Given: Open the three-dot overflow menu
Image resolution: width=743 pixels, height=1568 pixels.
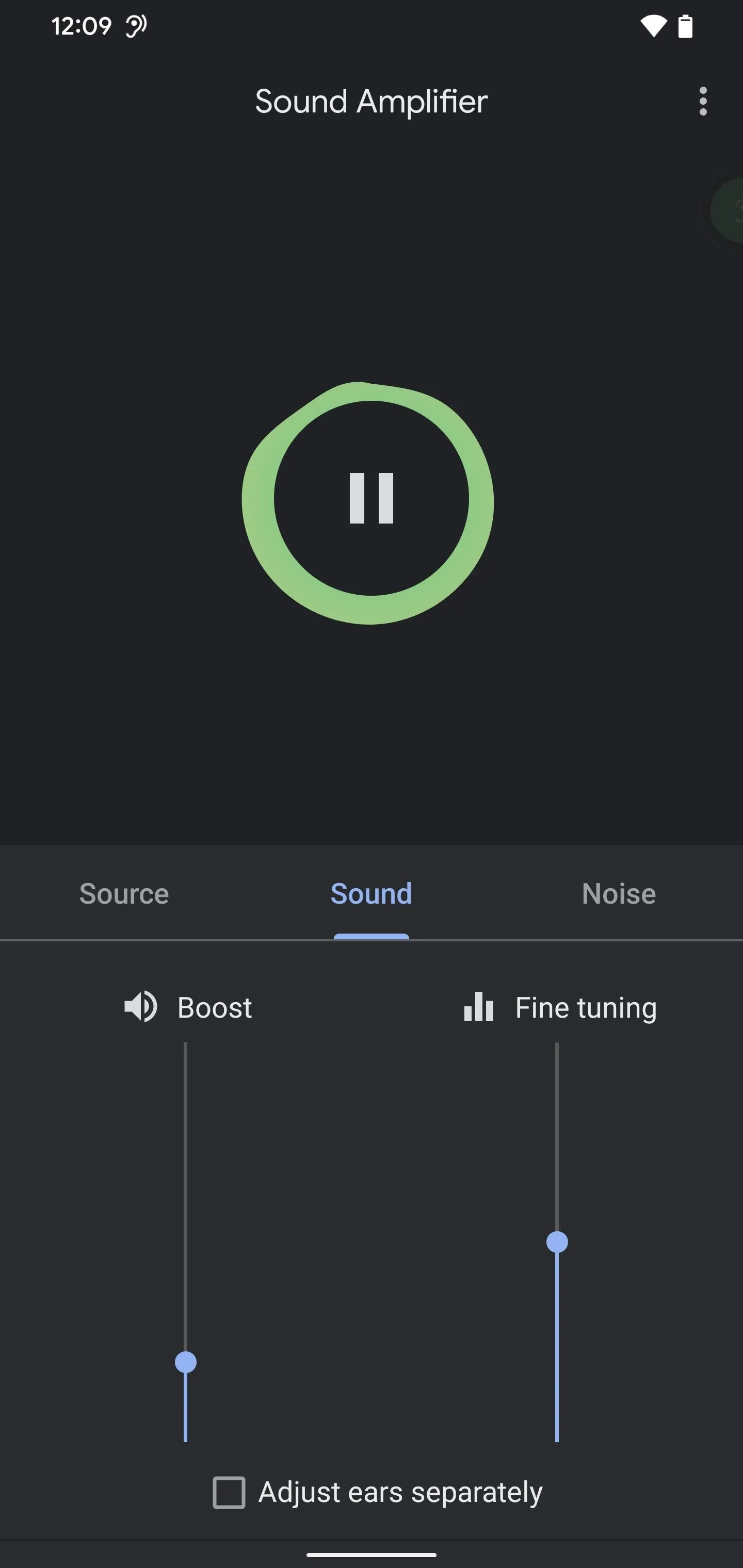Looking at the screenshot, I should (703, 101).
